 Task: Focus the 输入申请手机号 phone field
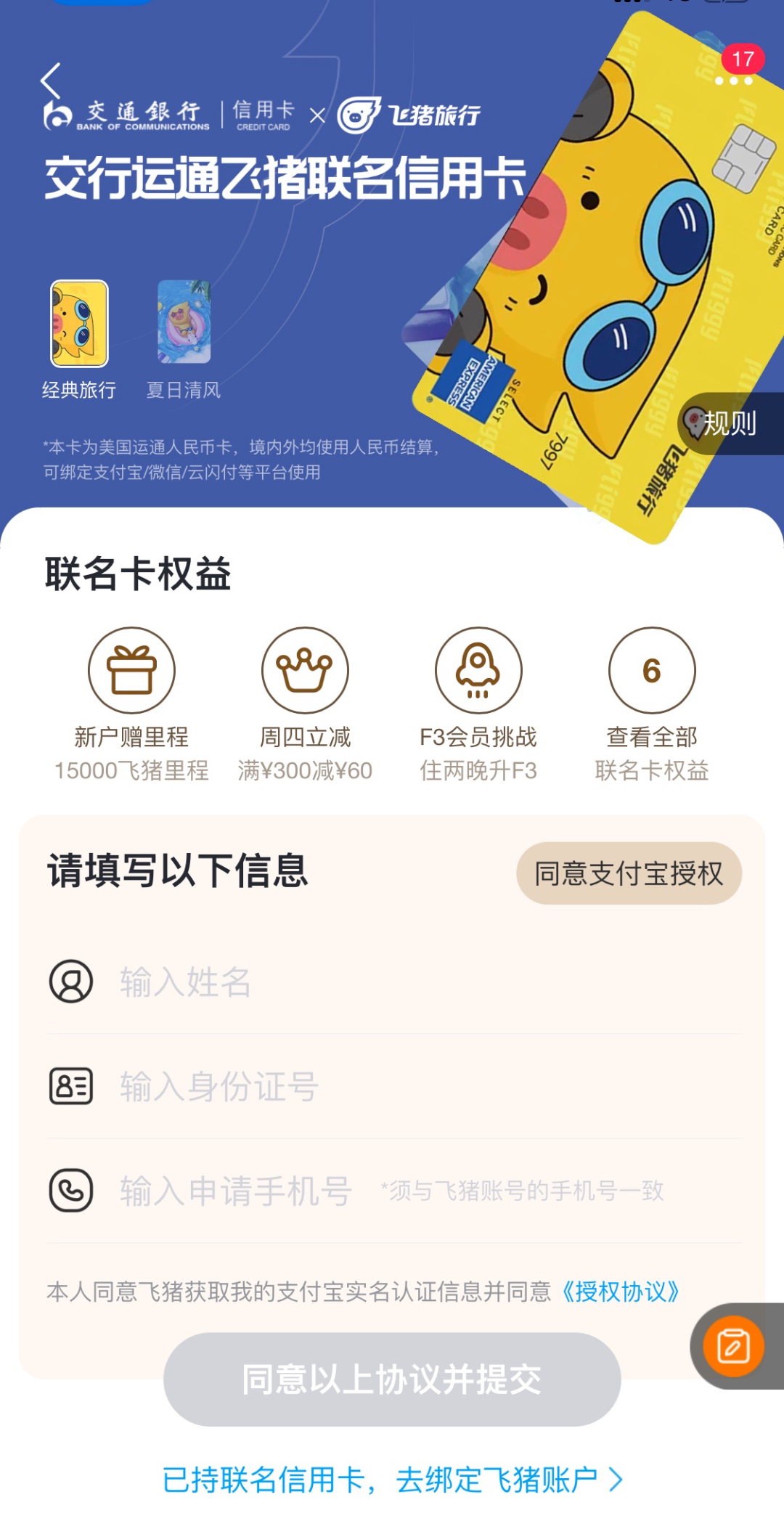coord(240,1191)
